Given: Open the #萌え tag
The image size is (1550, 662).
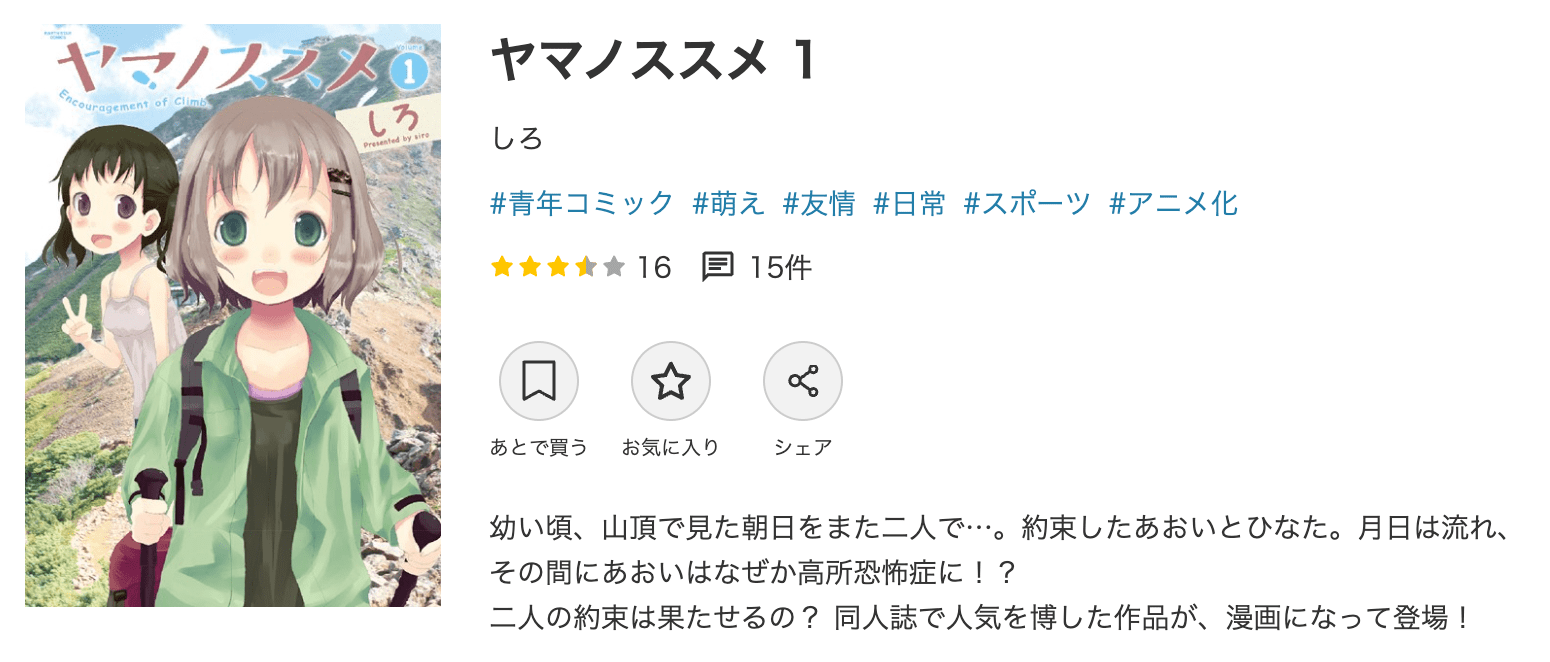Looking at the screenshot, I should (728, 204).
